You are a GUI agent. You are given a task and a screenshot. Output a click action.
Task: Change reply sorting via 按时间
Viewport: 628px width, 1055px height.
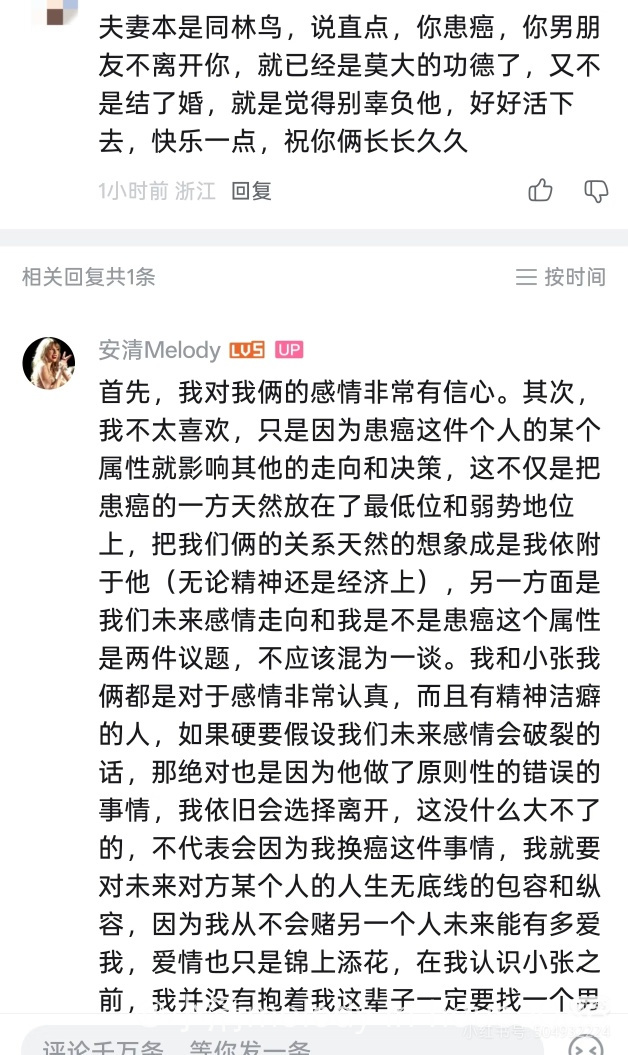pos(561,277)
